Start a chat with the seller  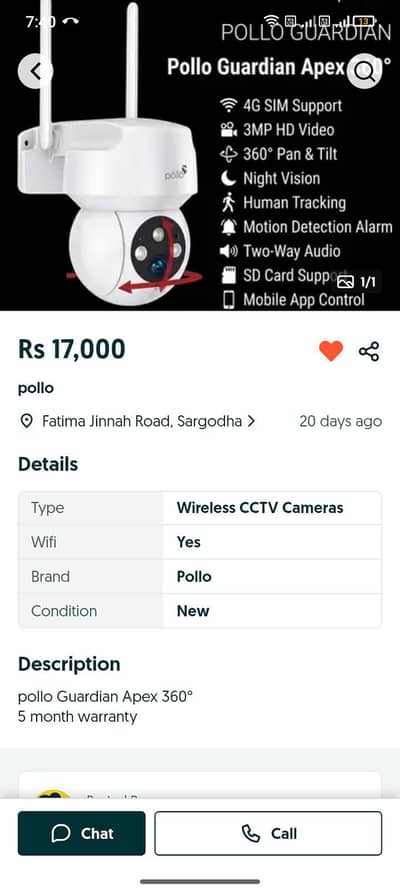tap(82, 833)
